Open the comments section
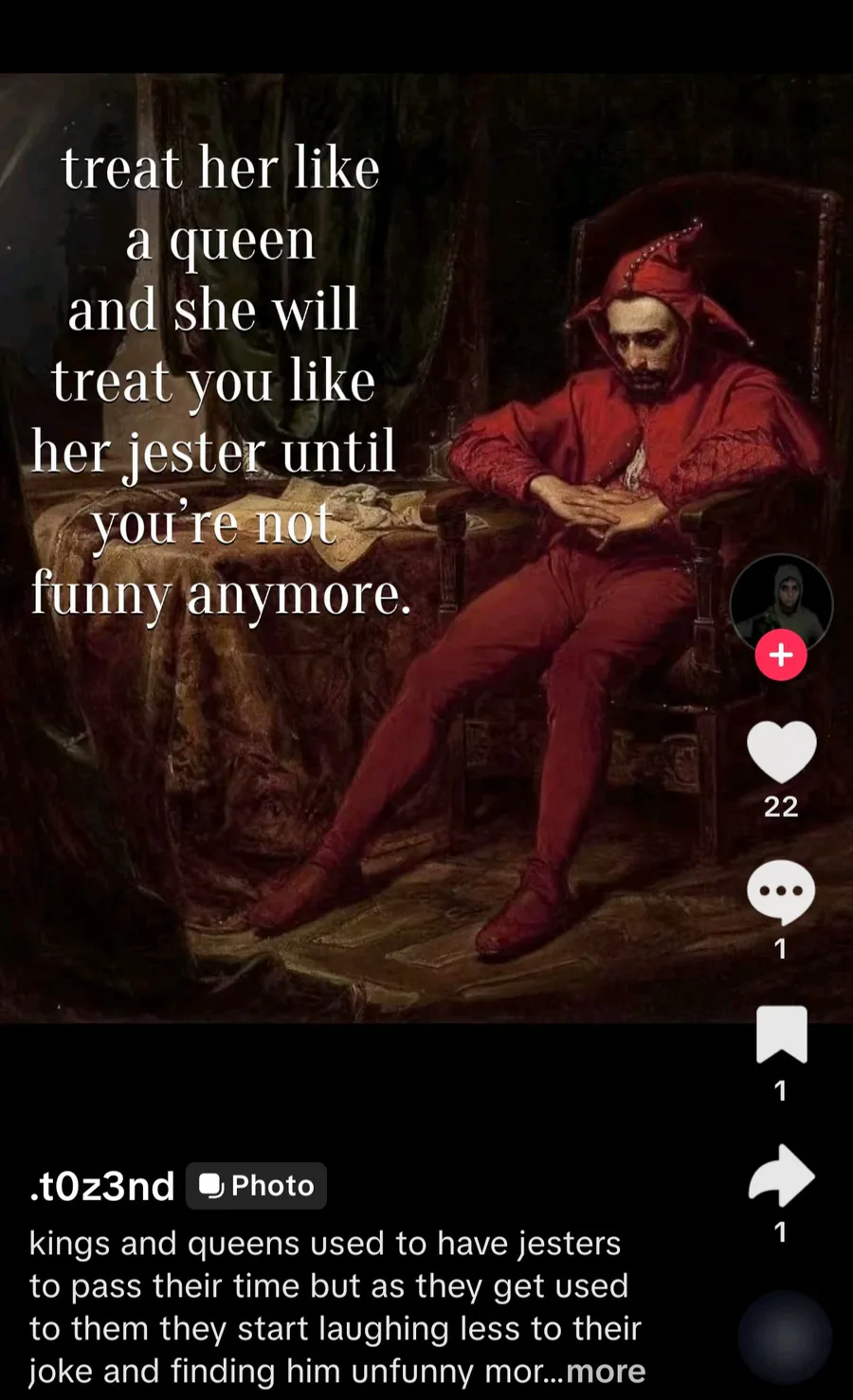This screenshot has width=853, height=1400. pyautogui.click(x=781, y=892)
